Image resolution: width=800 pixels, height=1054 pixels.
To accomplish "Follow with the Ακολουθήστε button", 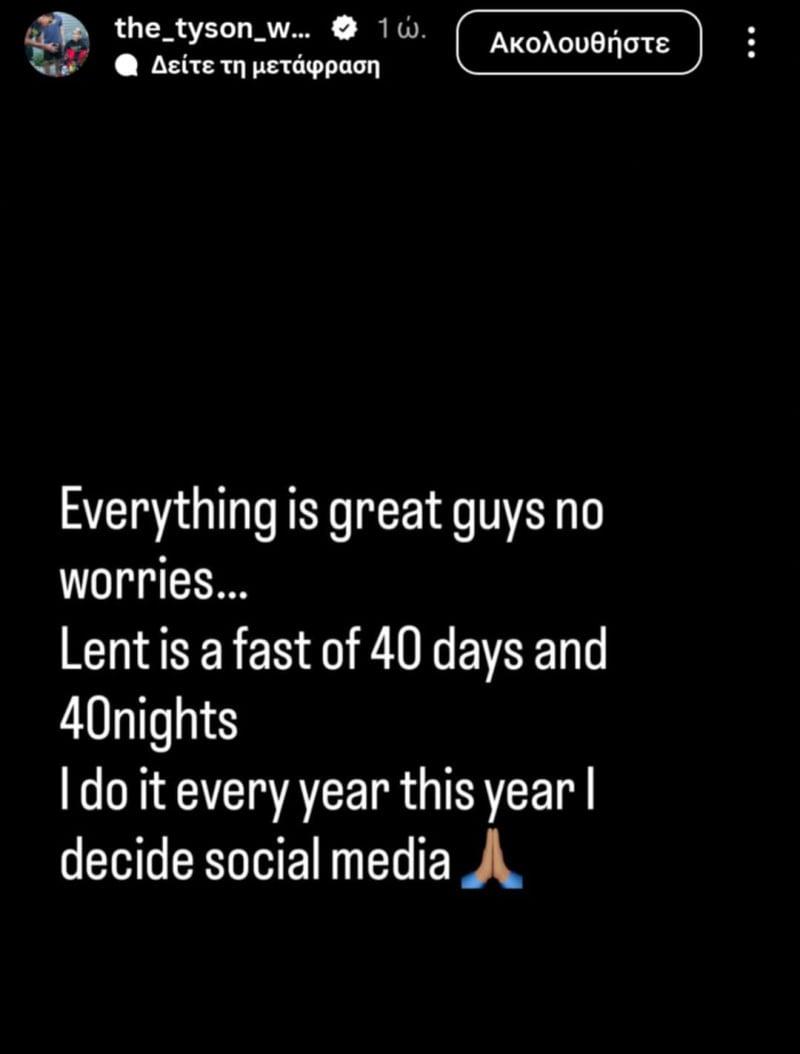I will [x=579, y=43].
